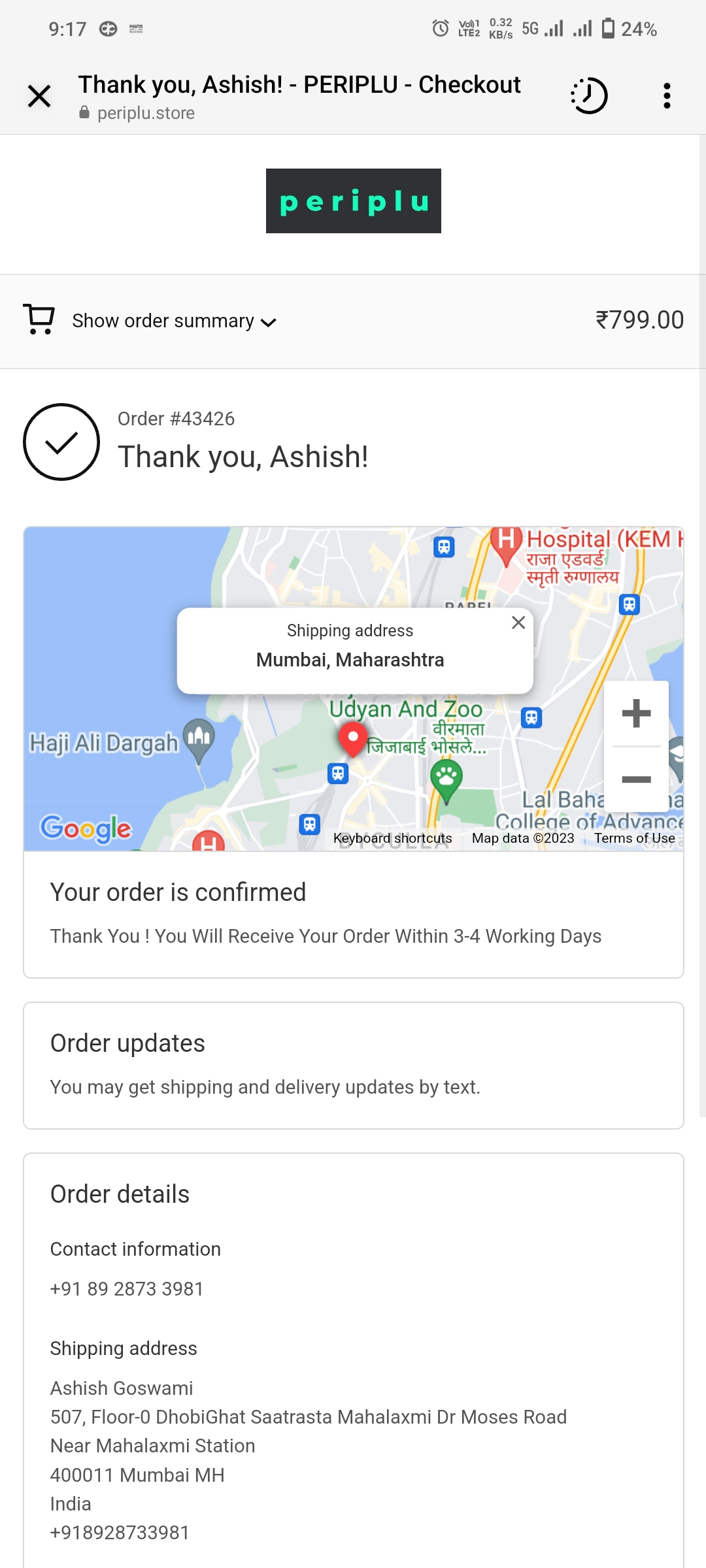Zoom out on the map
Image resolution: width=706 pixels, height=1568 pixels.
click(x=636, y=779)
